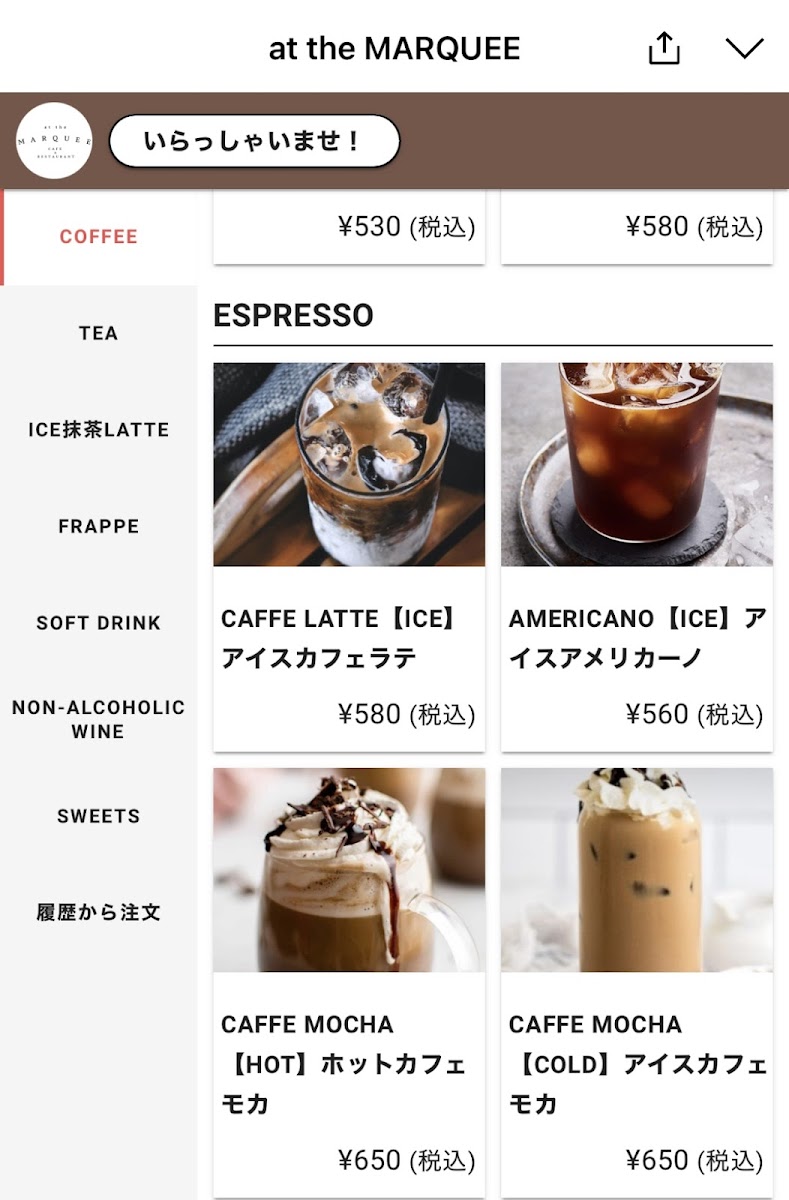Select the COFFEE category

tap(98, 237)
